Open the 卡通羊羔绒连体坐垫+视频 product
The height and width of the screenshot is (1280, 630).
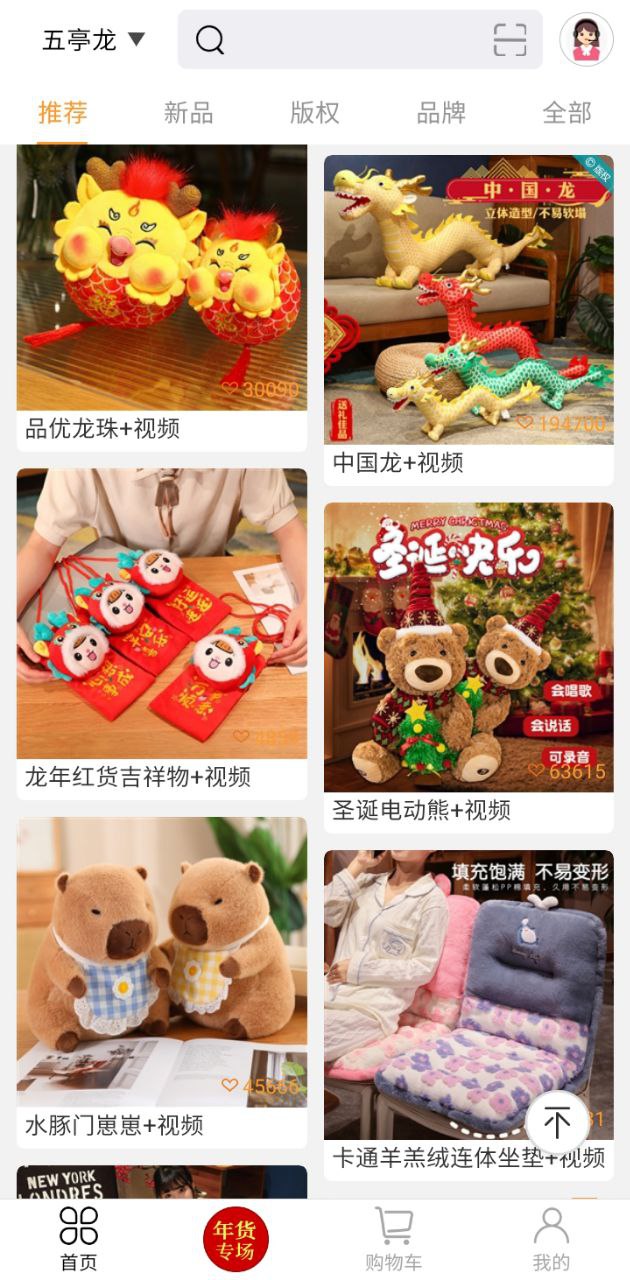click(x=440, y=1000)
